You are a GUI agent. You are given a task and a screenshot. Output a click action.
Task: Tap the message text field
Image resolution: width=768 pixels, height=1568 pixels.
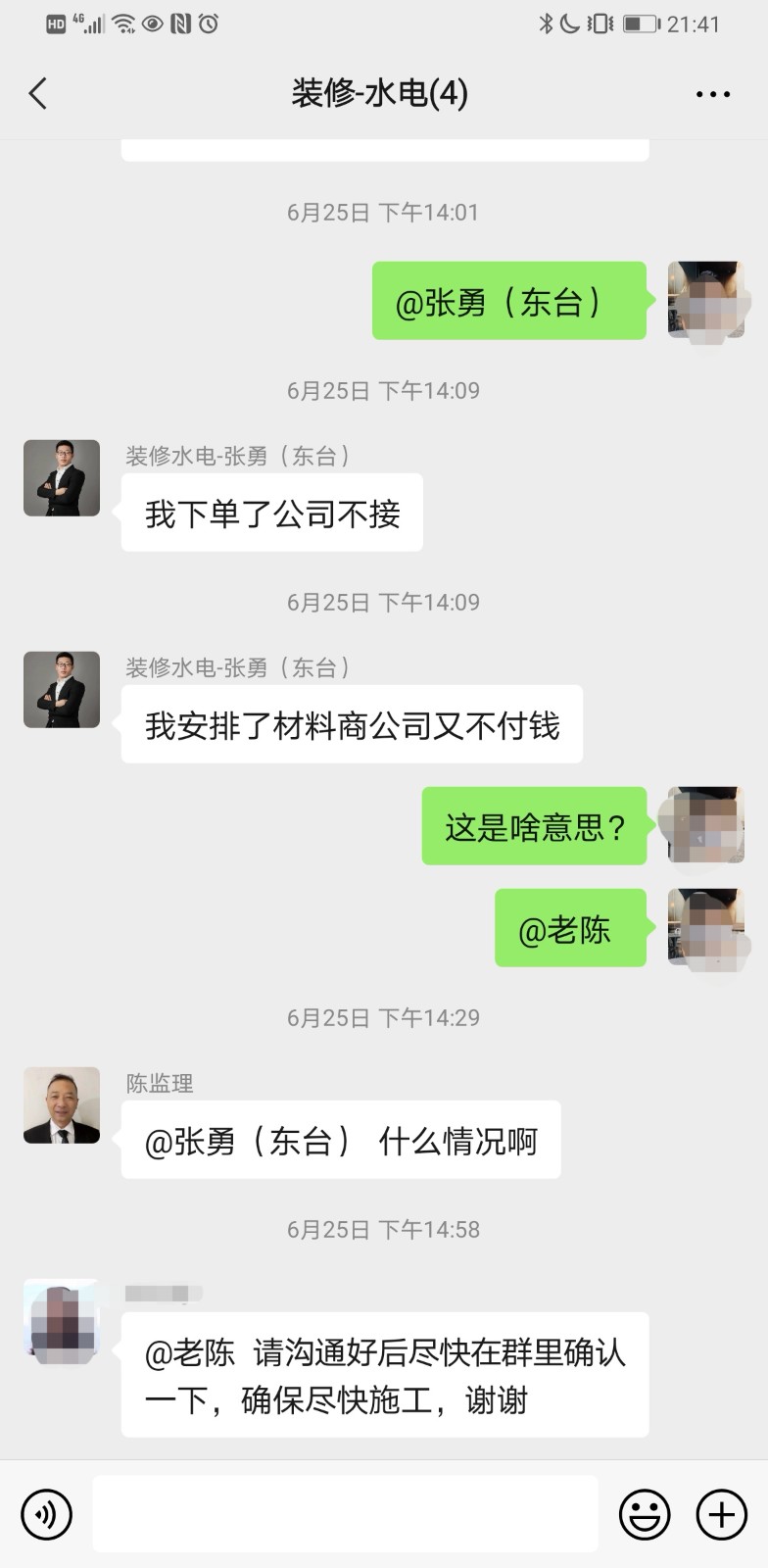(345, 1514)
